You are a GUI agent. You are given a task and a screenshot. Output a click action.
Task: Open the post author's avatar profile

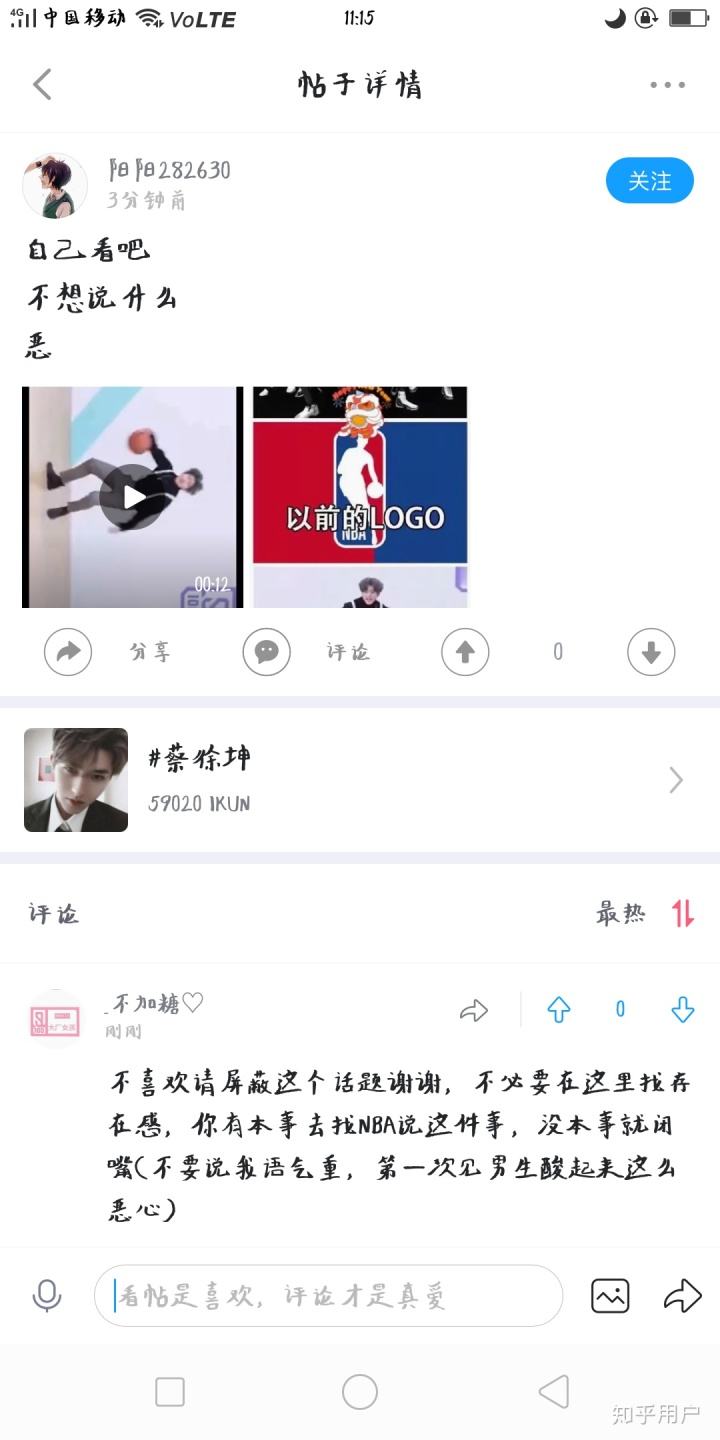pyautogui.click(x=55, y=186)
